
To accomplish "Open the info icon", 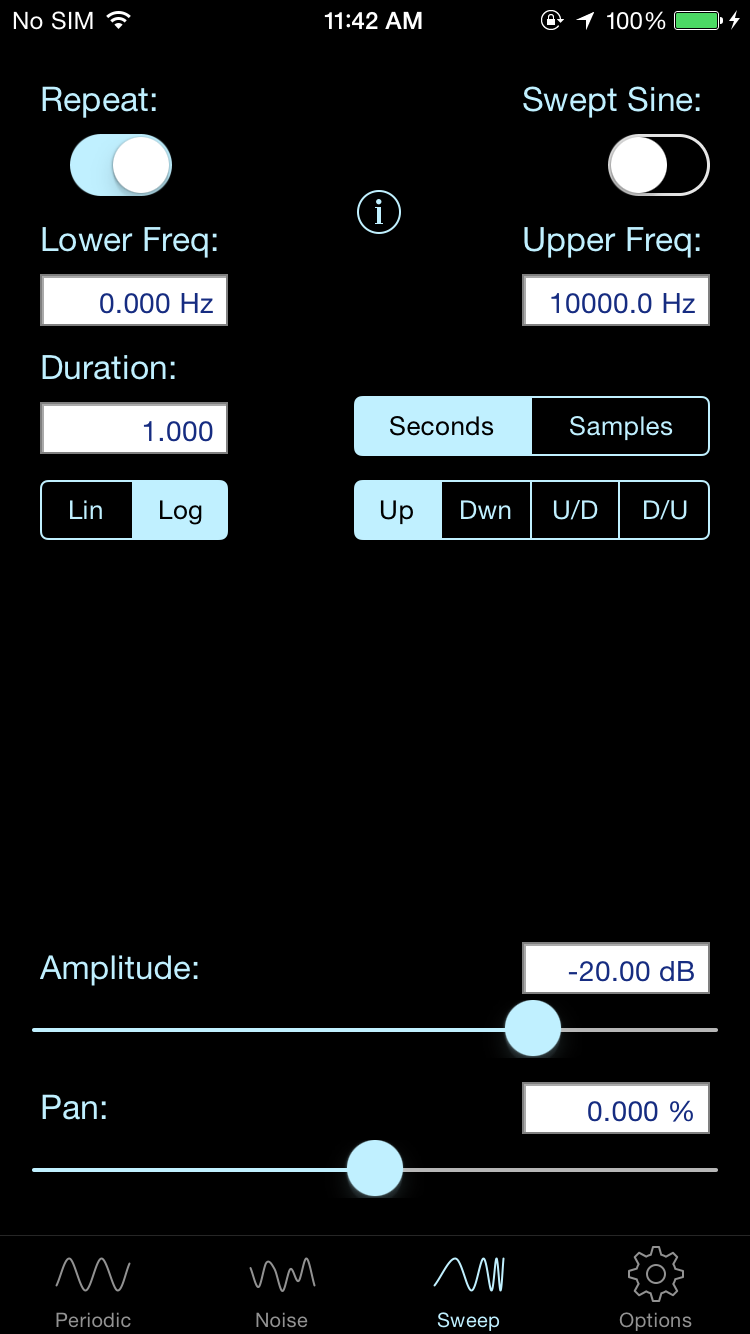I will coord(379,212).
